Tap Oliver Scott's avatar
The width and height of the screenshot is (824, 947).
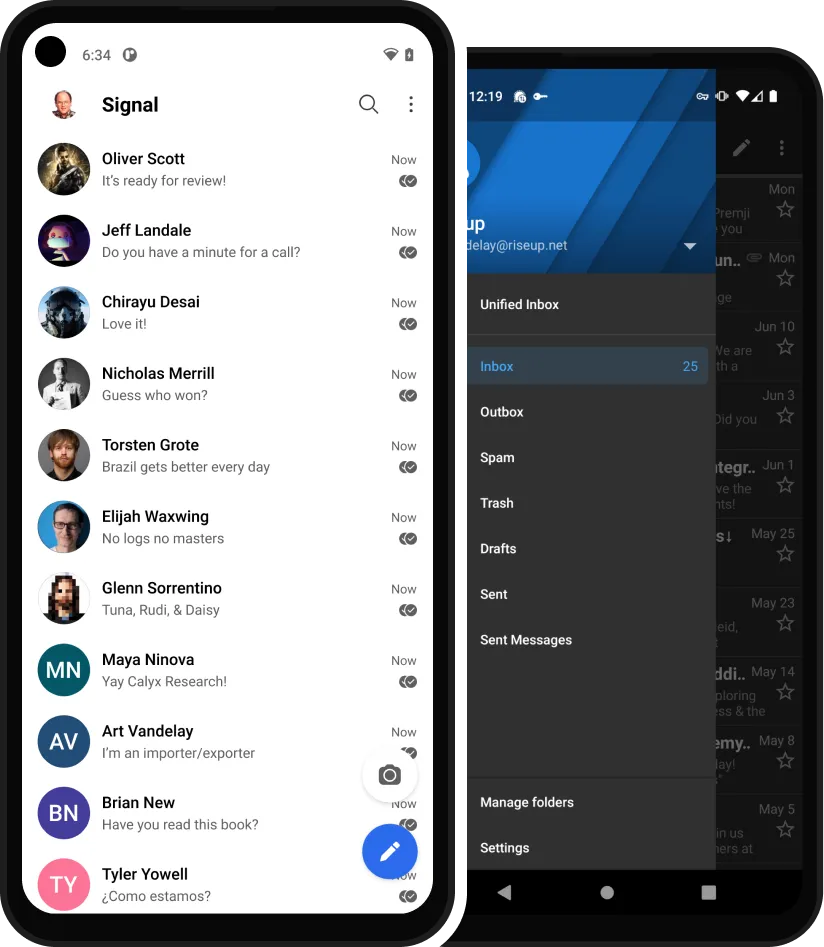64,169
